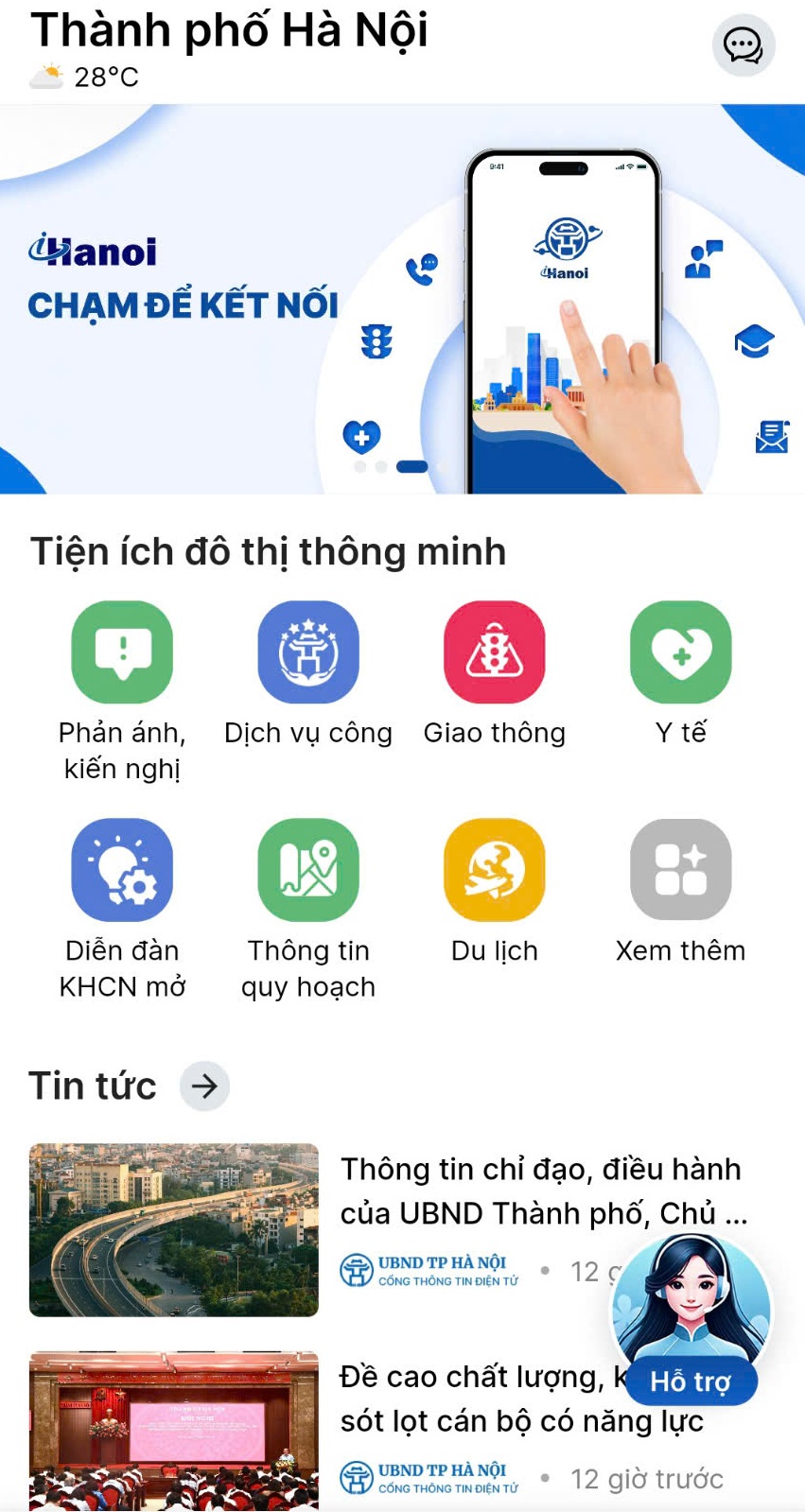
Task: Open Diễn đàn KHCN mở
Action: pyautogui.click(x=122, y=869)
